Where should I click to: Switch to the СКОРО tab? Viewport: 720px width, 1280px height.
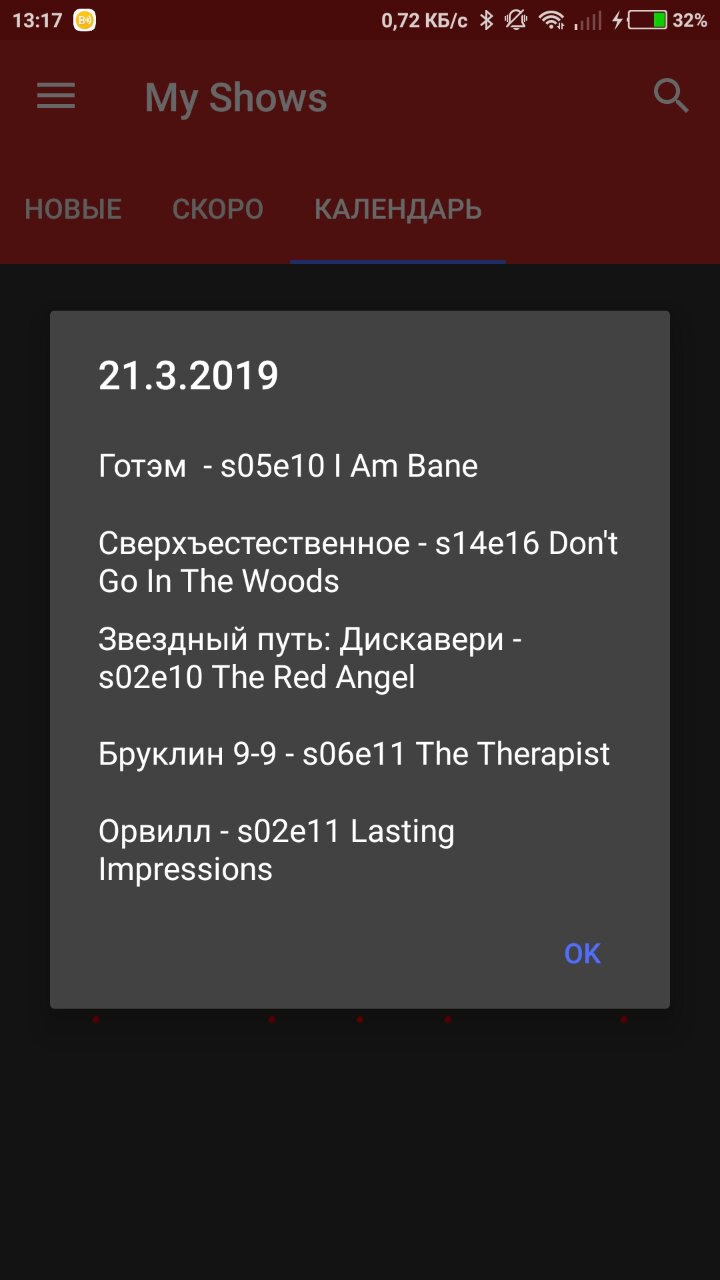click(218, 210)
